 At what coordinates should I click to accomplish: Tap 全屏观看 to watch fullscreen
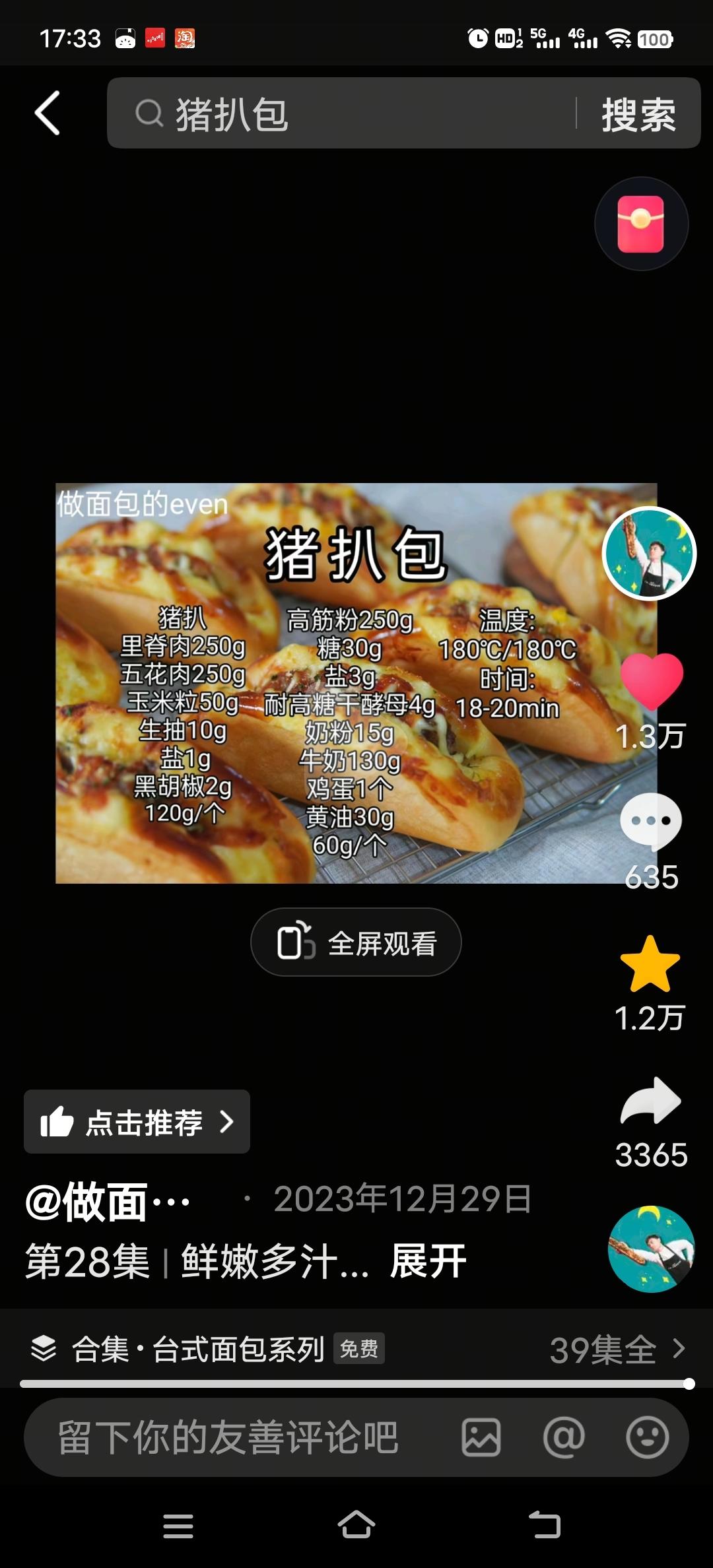(x=356, y=942)
